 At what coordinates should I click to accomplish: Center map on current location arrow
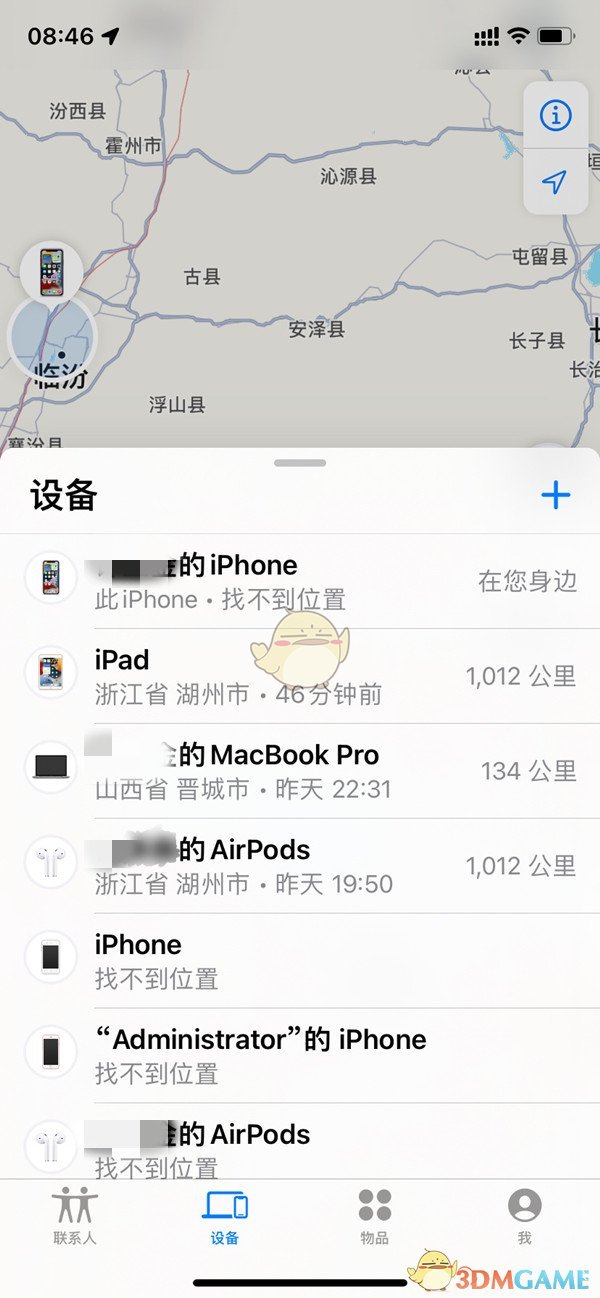tap(555, 182)
